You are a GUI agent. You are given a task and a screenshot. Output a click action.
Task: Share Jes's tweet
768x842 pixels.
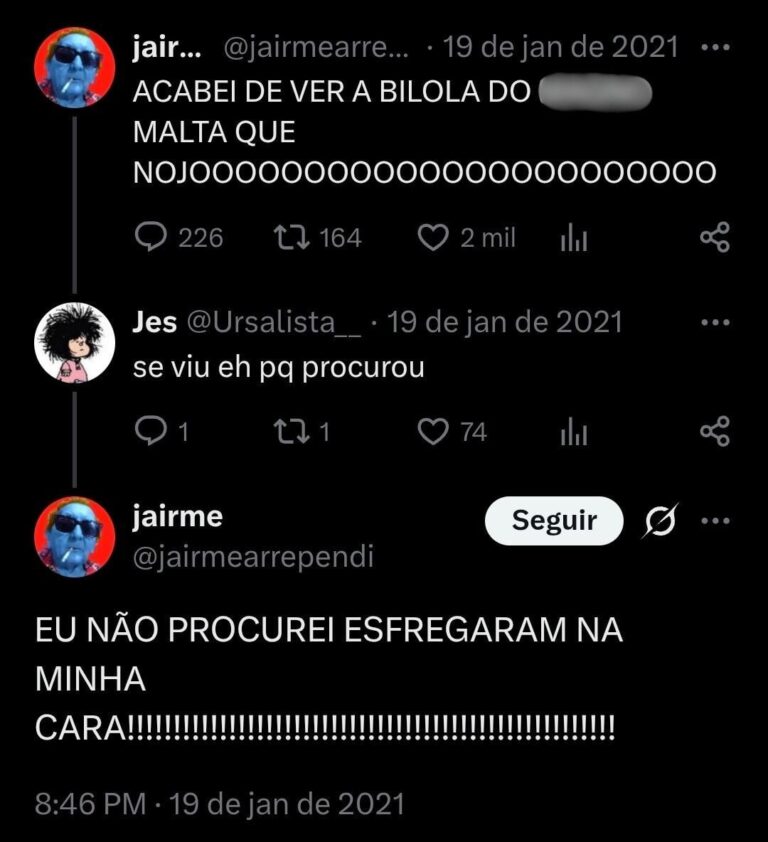(x=714, y=431)
